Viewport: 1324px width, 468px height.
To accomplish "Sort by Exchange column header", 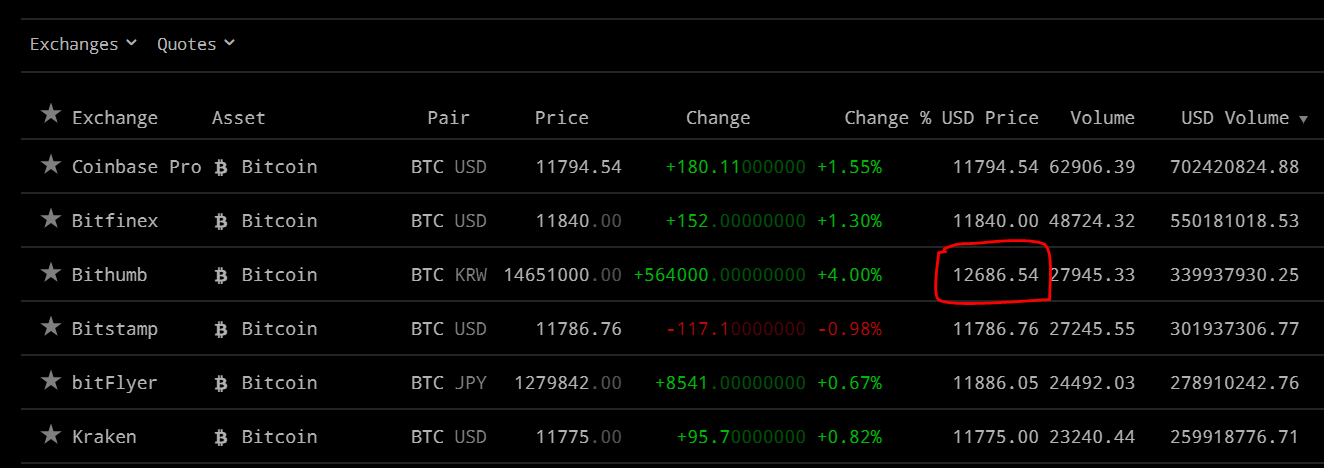I will pos(115,118).
